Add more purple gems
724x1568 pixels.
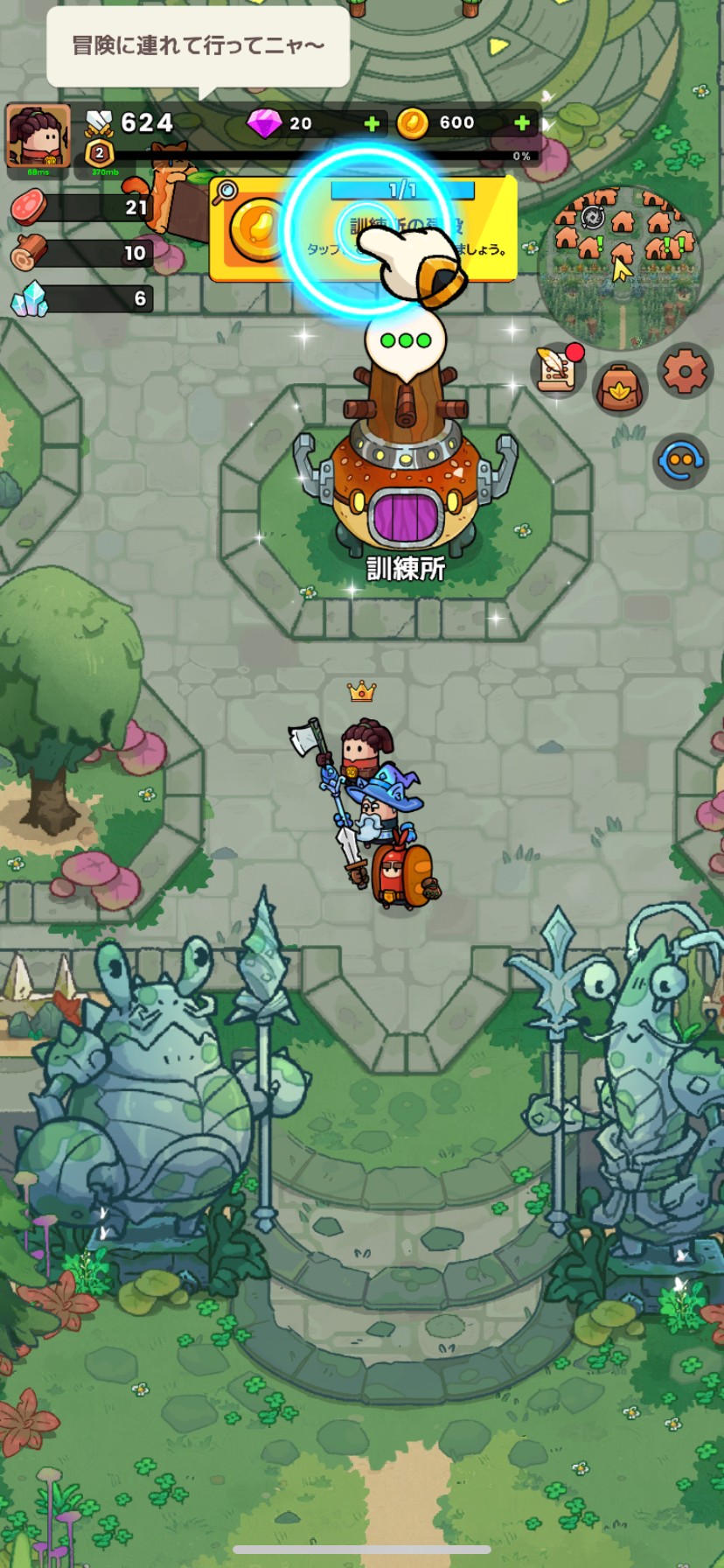click(372, 123)
